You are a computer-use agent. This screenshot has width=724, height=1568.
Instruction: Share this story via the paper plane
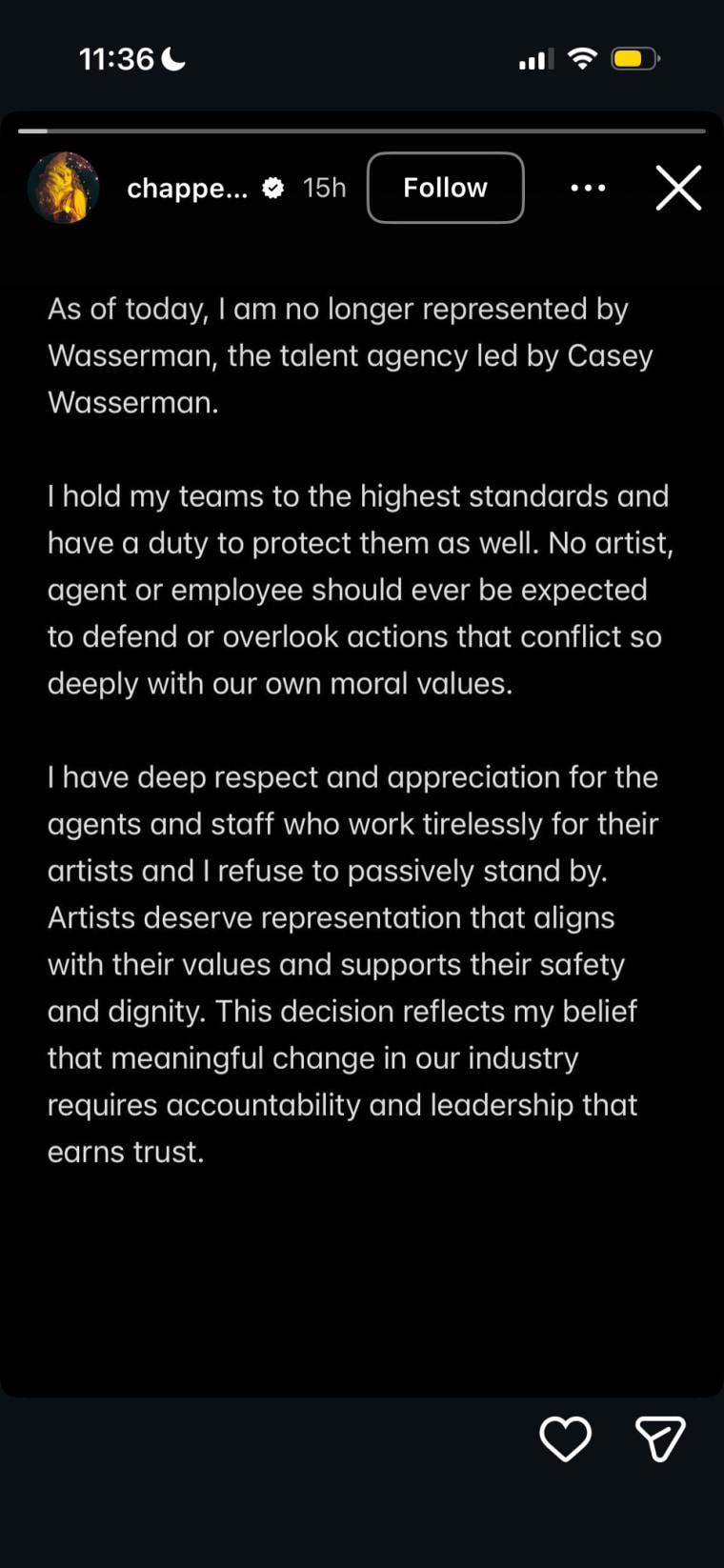[659, 1437]
